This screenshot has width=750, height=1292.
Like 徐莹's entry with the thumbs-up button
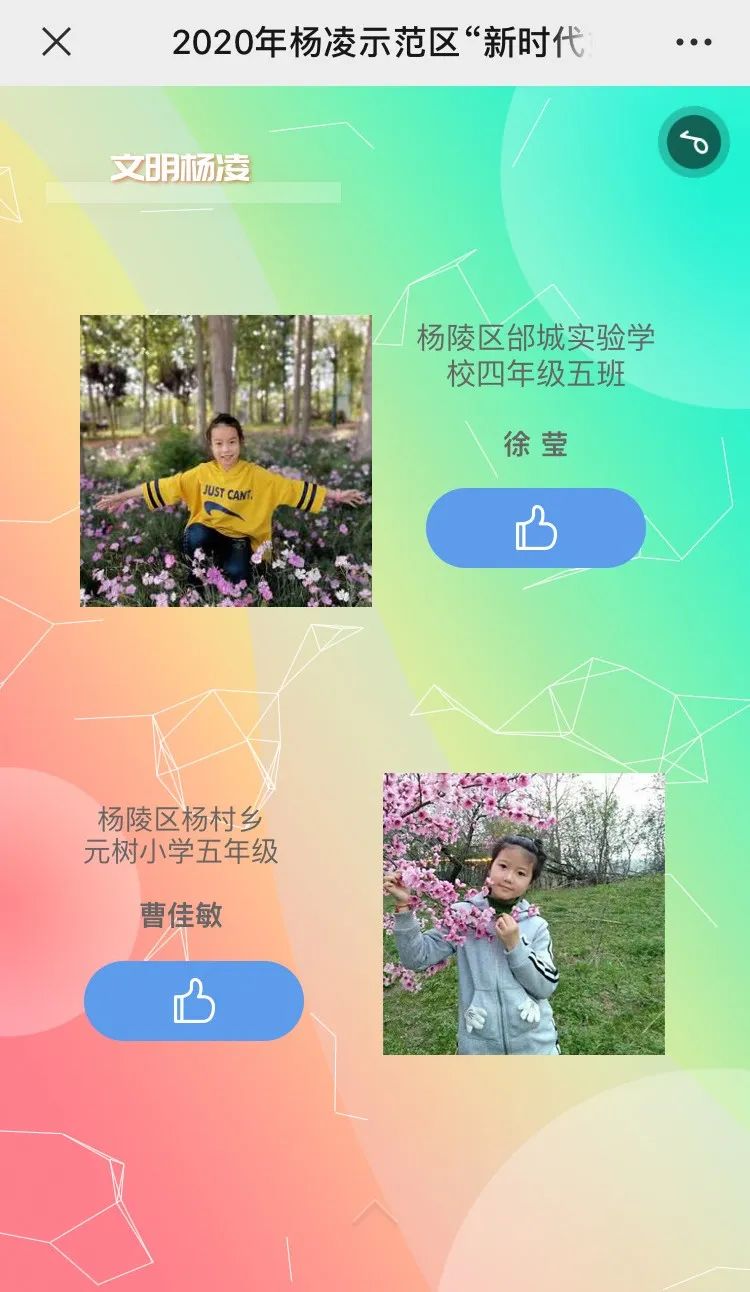point(536,528)
